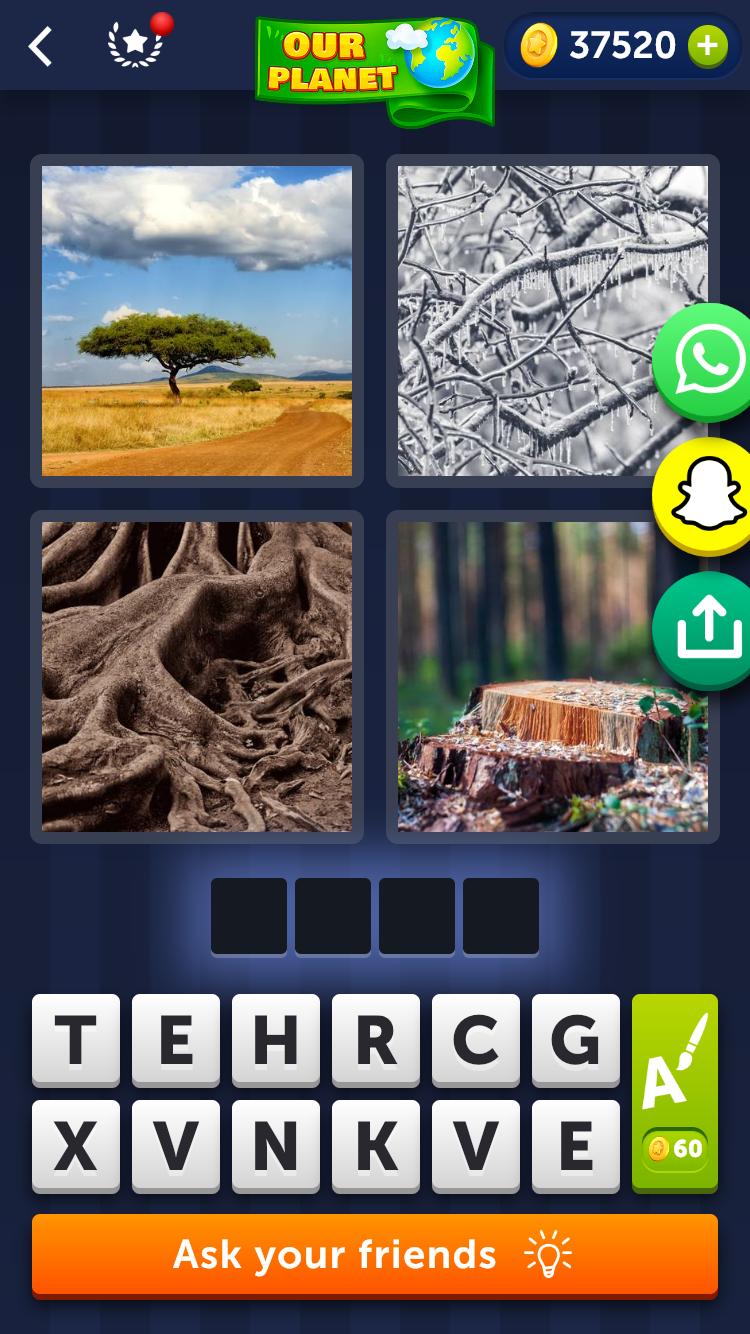The image size is (750, 1334).
Task: Tap Ask your friends button
Action: click(x=375, y=1254)
